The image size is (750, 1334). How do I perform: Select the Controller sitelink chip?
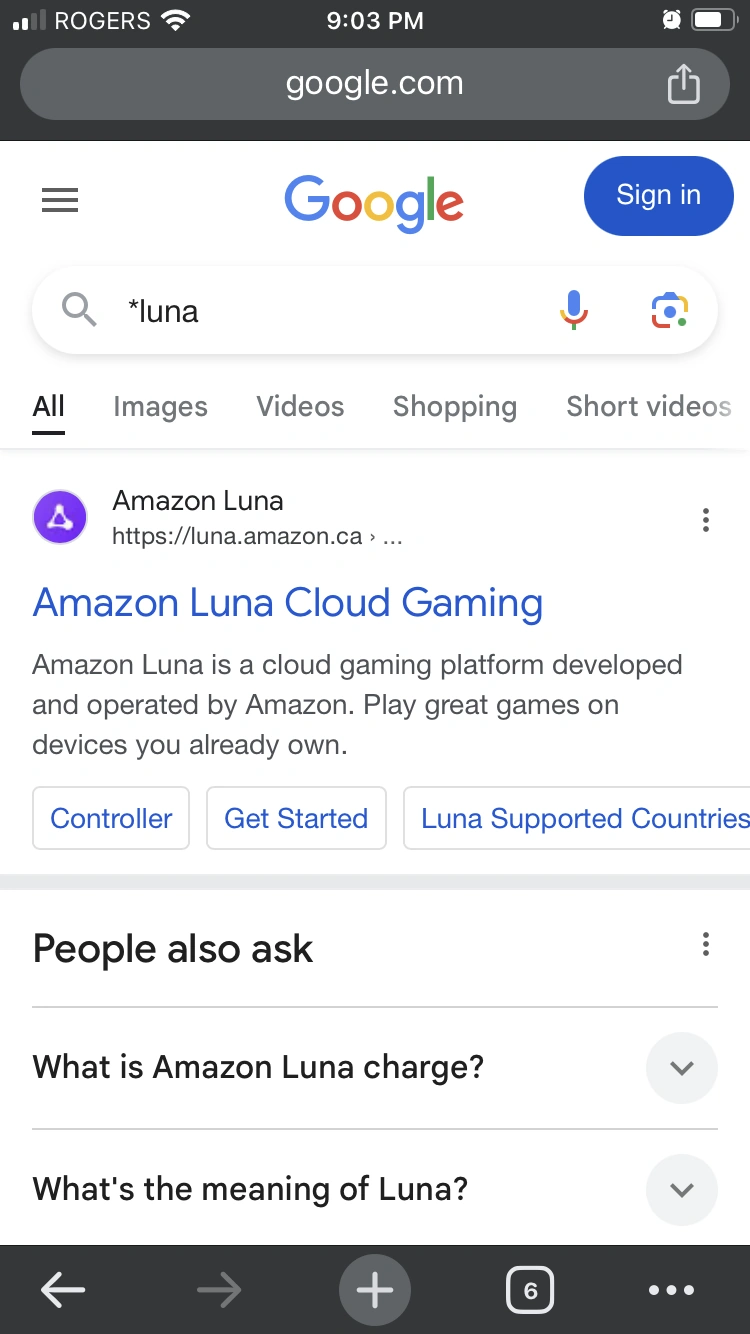pyautogui.click(x=111, y=819)
